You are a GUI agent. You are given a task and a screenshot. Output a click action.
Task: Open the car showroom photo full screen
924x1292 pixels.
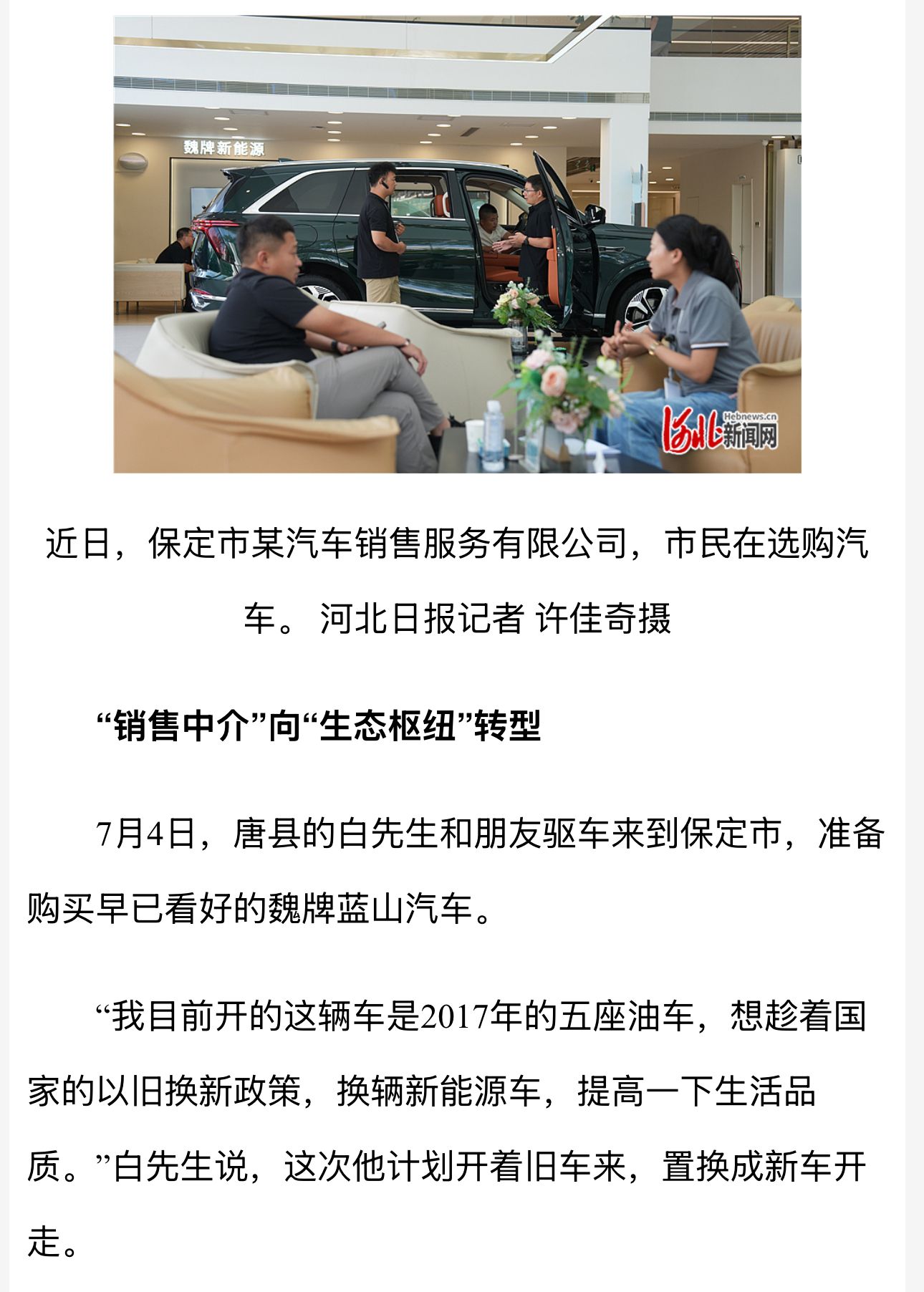[x=457, y=244]
